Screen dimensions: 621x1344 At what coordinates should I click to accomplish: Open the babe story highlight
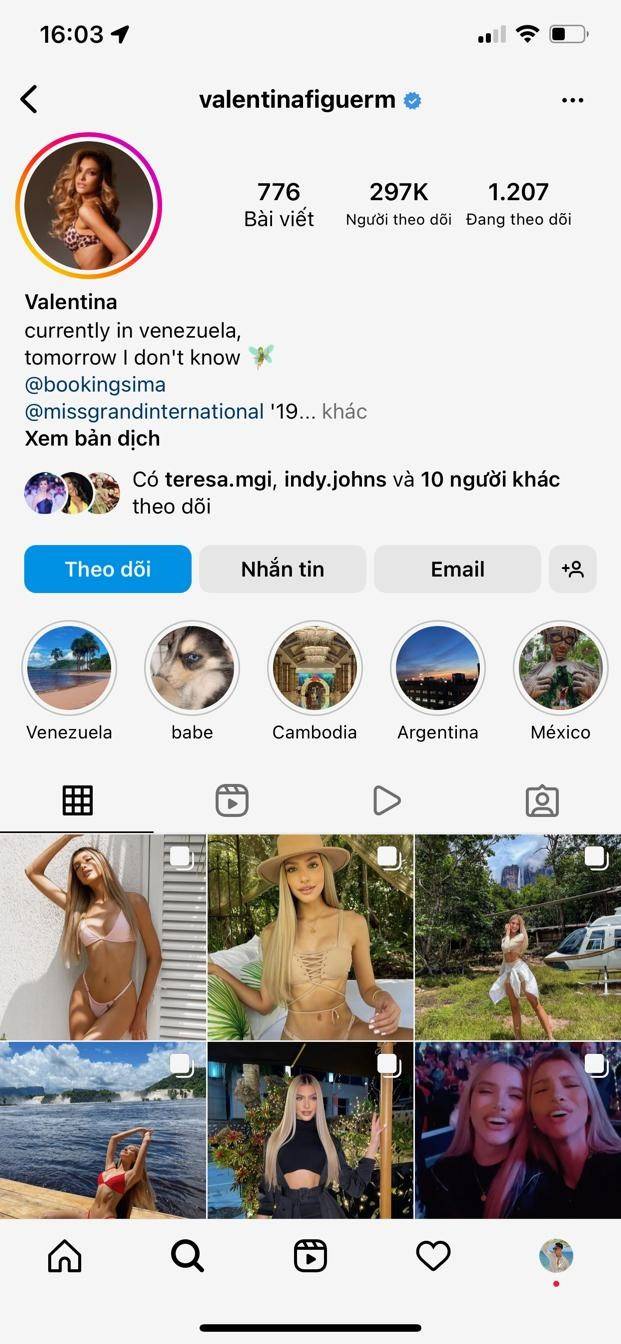coord(191,668)
